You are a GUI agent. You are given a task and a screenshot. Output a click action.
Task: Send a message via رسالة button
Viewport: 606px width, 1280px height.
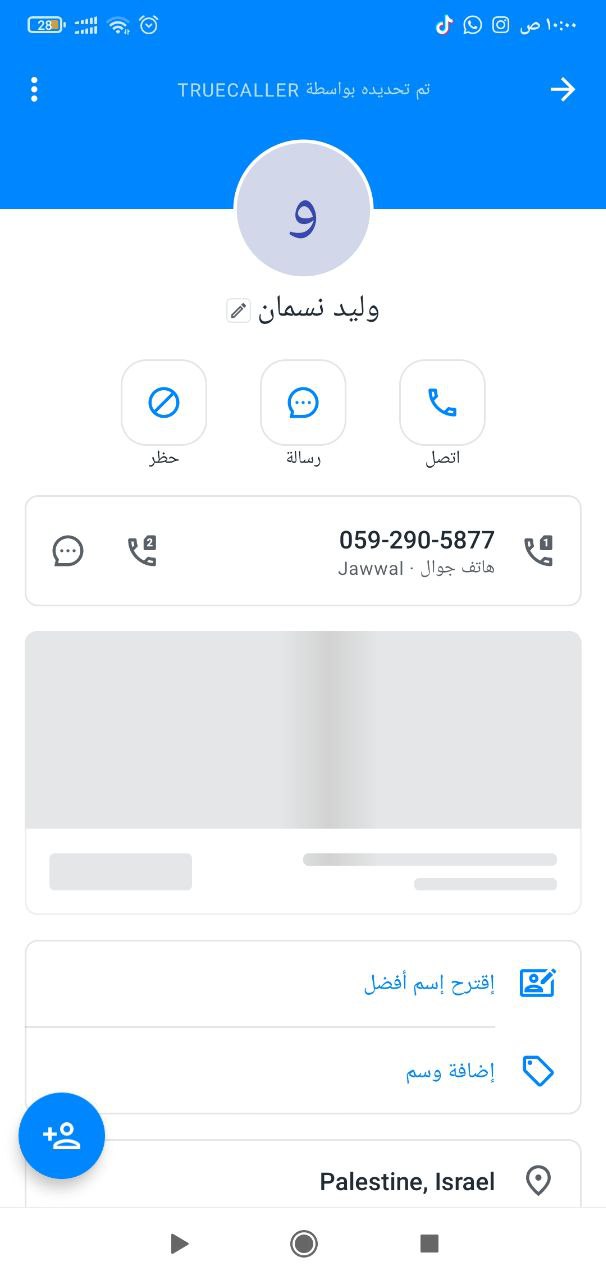pyautogui.click(x=303, y=402)
